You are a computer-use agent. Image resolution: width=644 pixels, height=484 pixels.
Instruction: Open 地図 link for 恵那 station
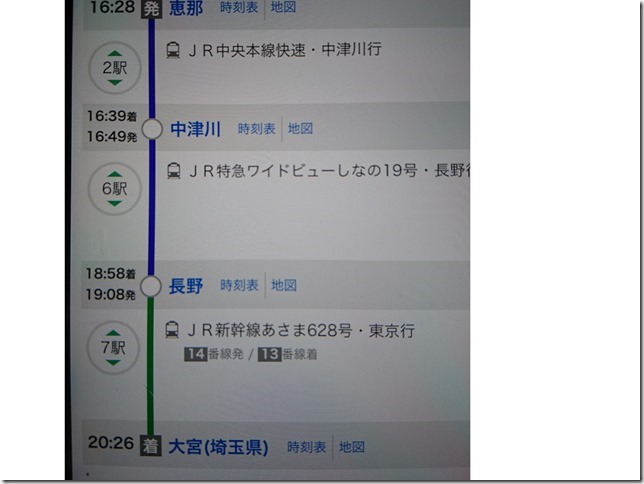(285, 8)
